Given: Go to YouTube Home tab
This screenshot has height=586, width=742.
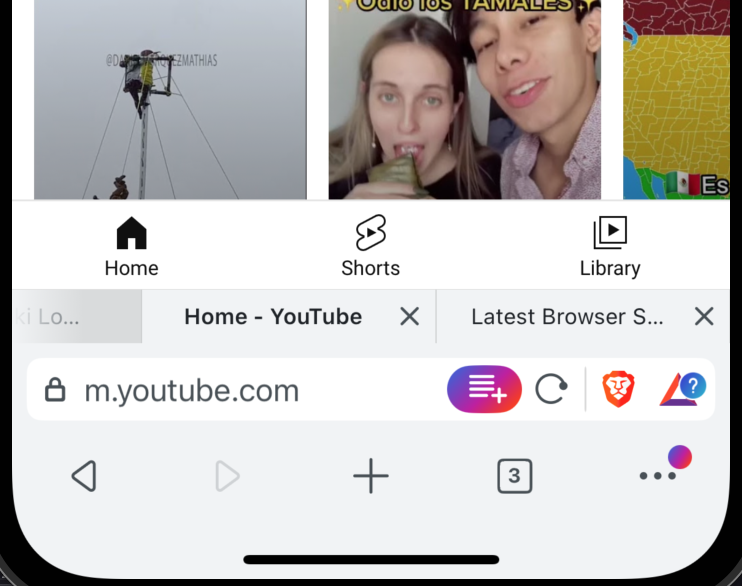Looking at the screenshot, I should [131, 247].
